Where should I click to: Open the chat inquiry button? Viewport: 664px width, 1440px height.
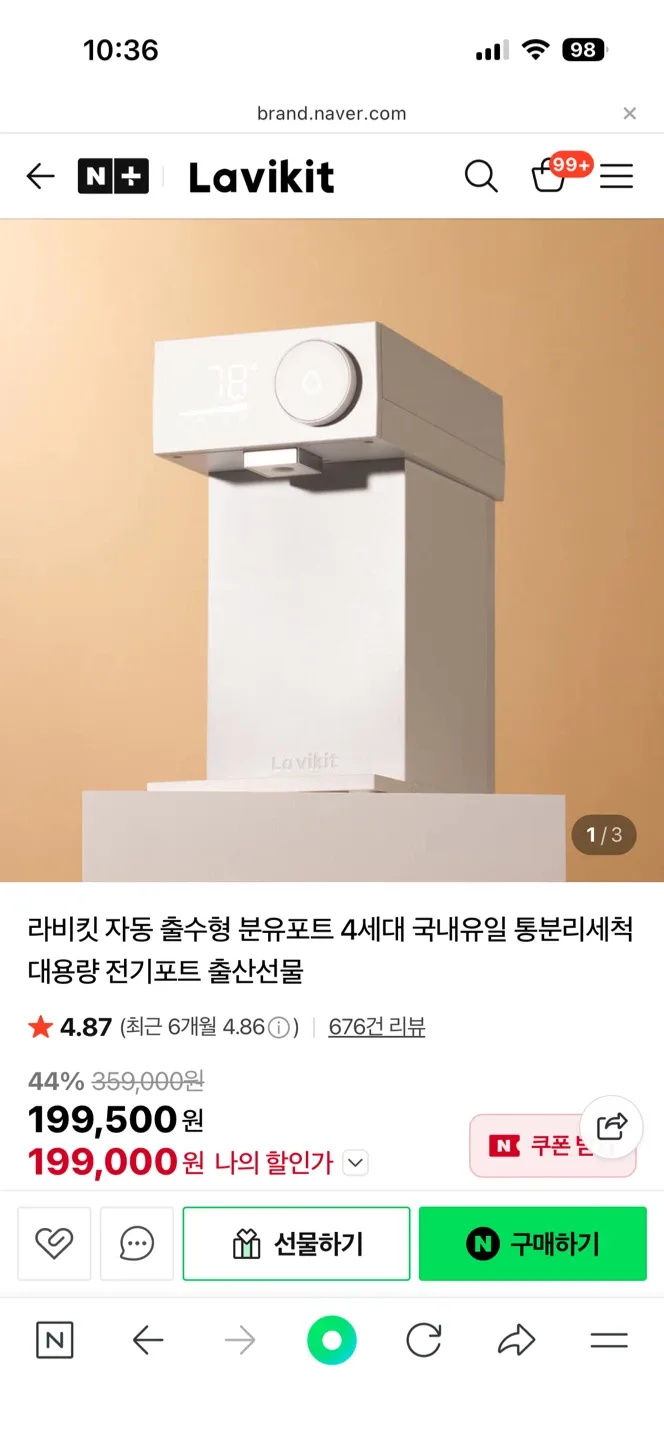tap(137, 1243)
